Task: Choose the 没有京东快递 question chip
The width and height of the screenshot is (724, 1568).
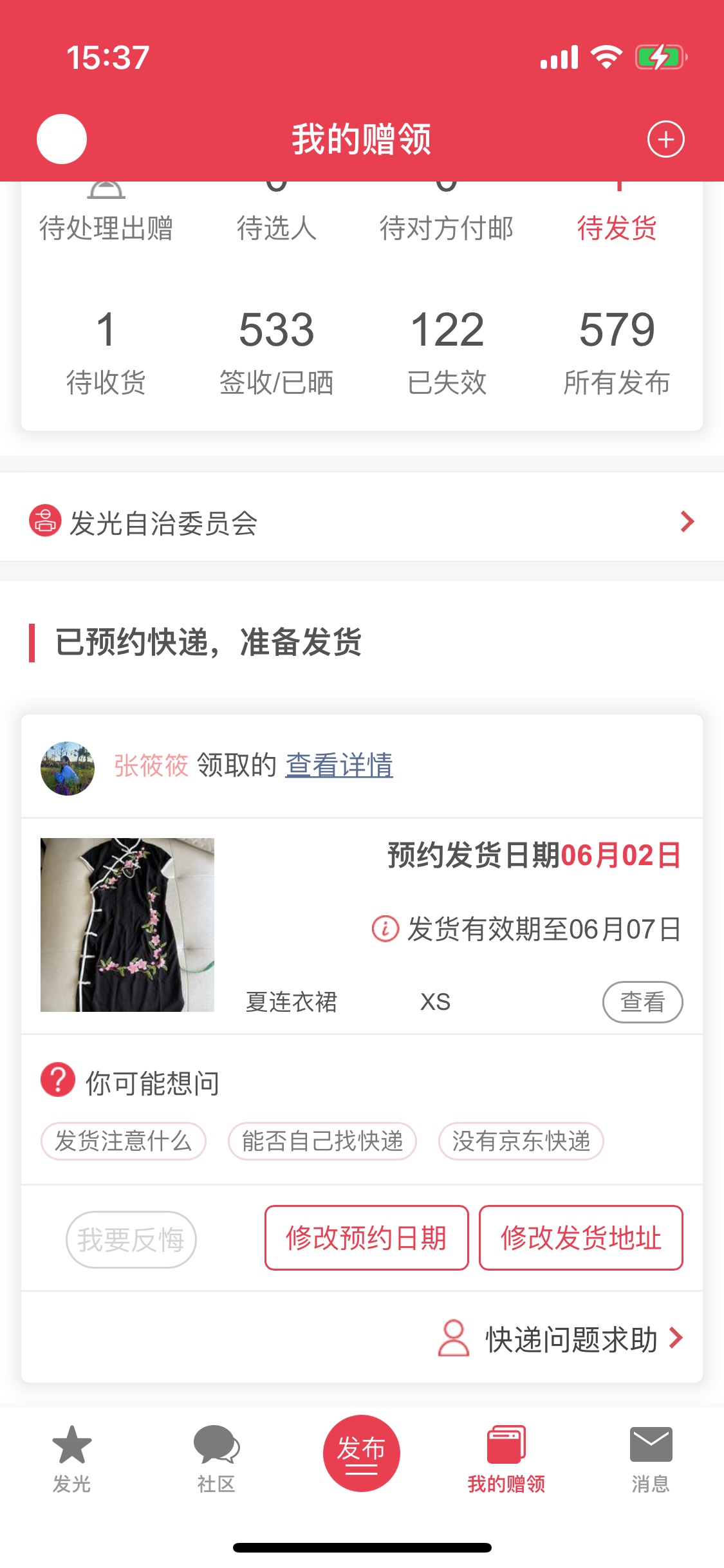Action: [x=521, y=1141]
